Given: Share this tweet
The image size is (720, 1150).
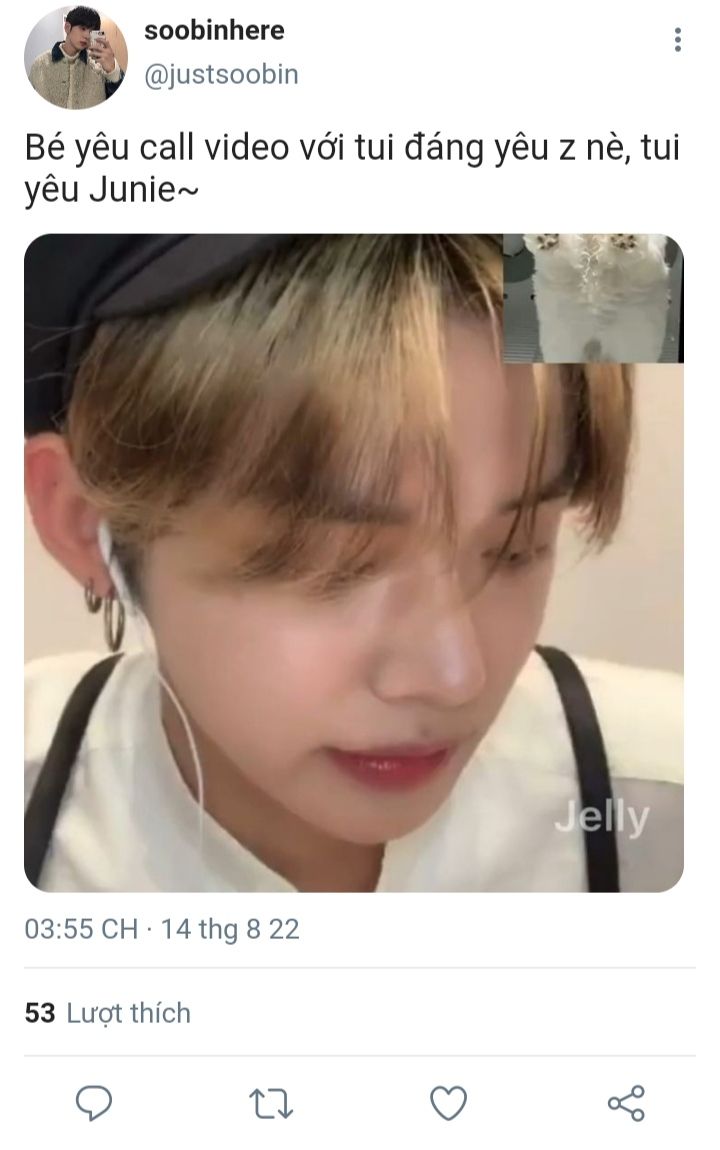Looking at the screenshot, I should (x=626, y=1103).
